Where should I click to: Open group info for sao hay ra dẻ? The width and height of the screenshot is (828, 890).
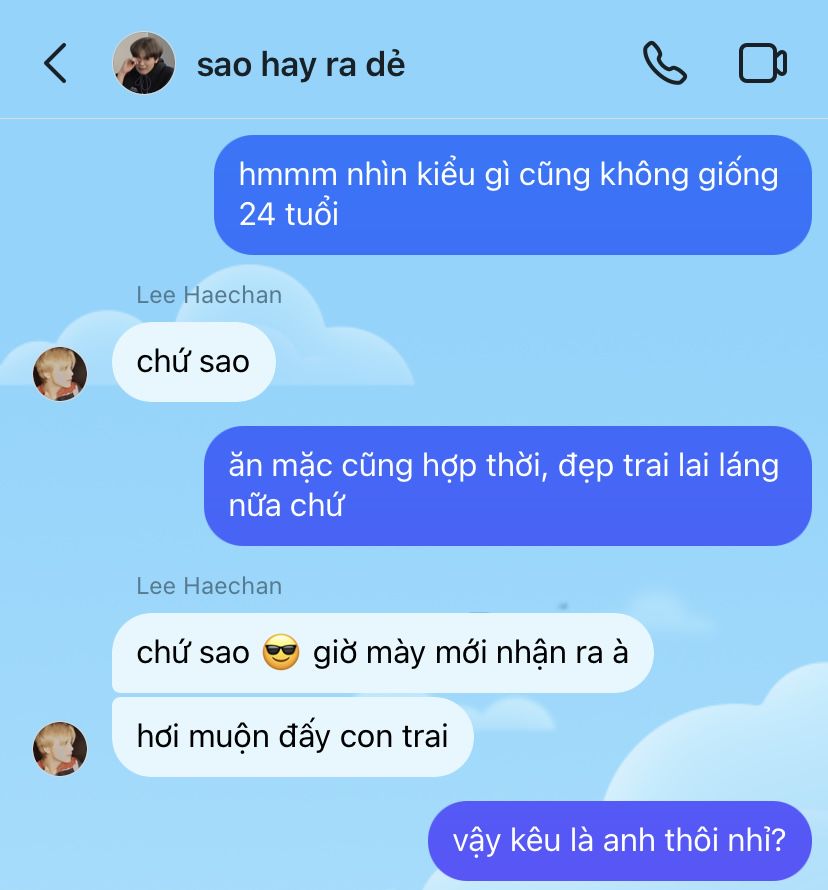tap(300, 64)
